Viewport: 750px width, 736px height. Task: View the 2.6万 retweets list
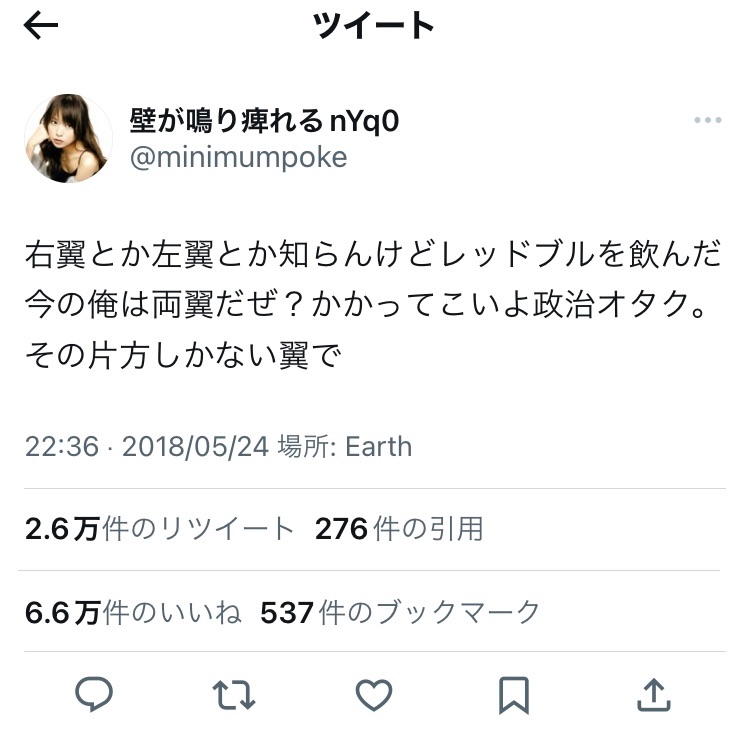coord(159,528)
